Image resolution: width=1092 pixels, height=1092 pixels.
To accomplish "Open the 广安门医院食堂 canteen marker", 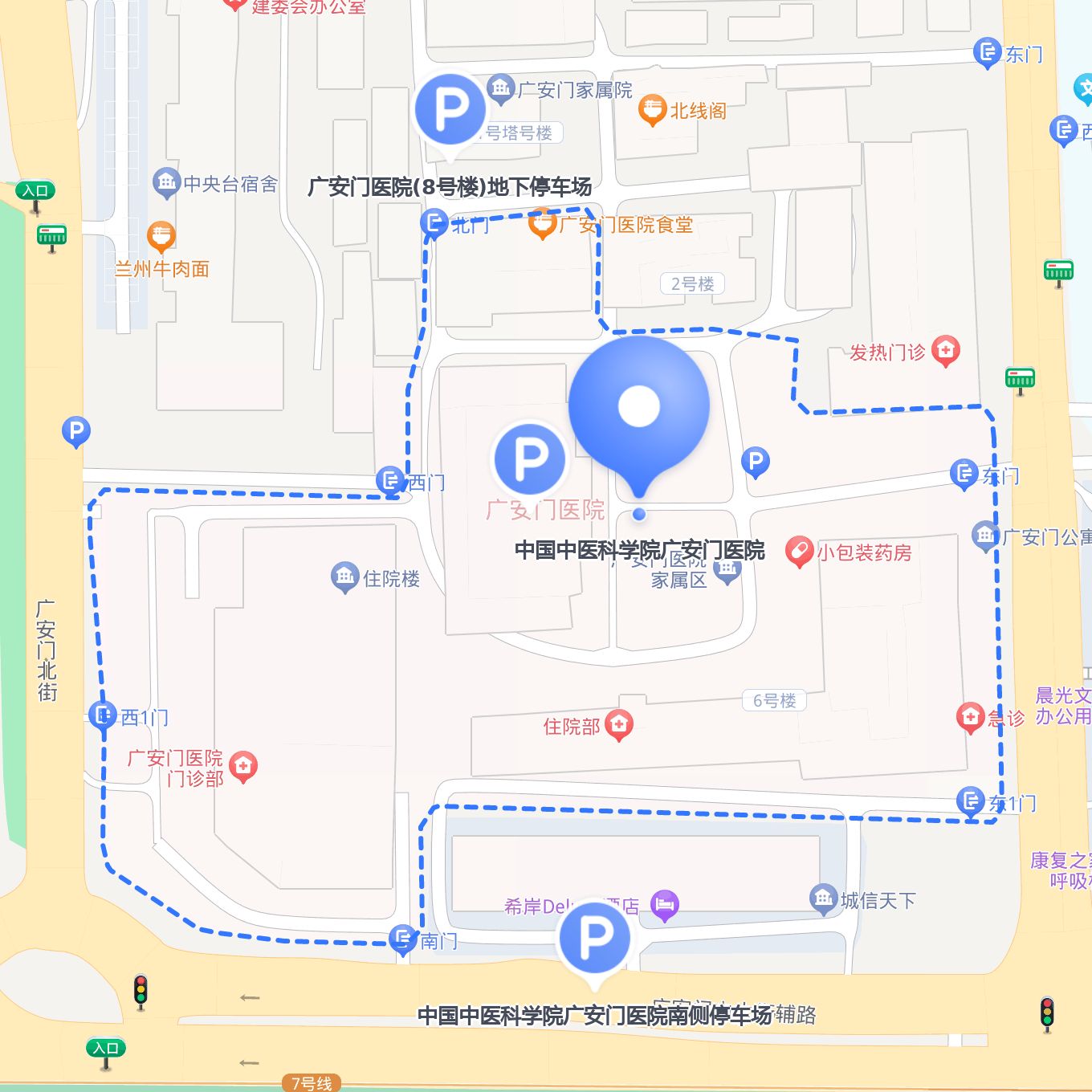I will pyautogui.click(x=543, y=224).
